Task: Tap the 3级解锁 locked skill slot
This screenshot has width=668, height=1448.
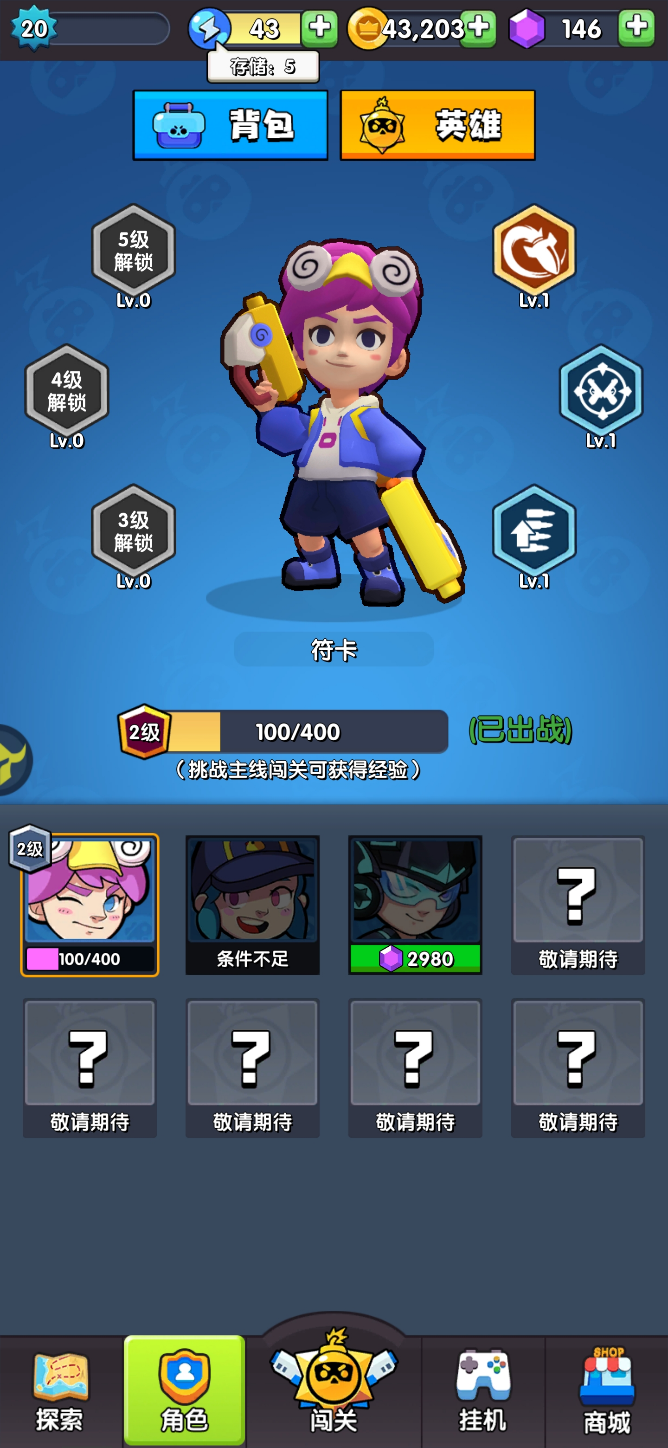Action: coord(133,531)
